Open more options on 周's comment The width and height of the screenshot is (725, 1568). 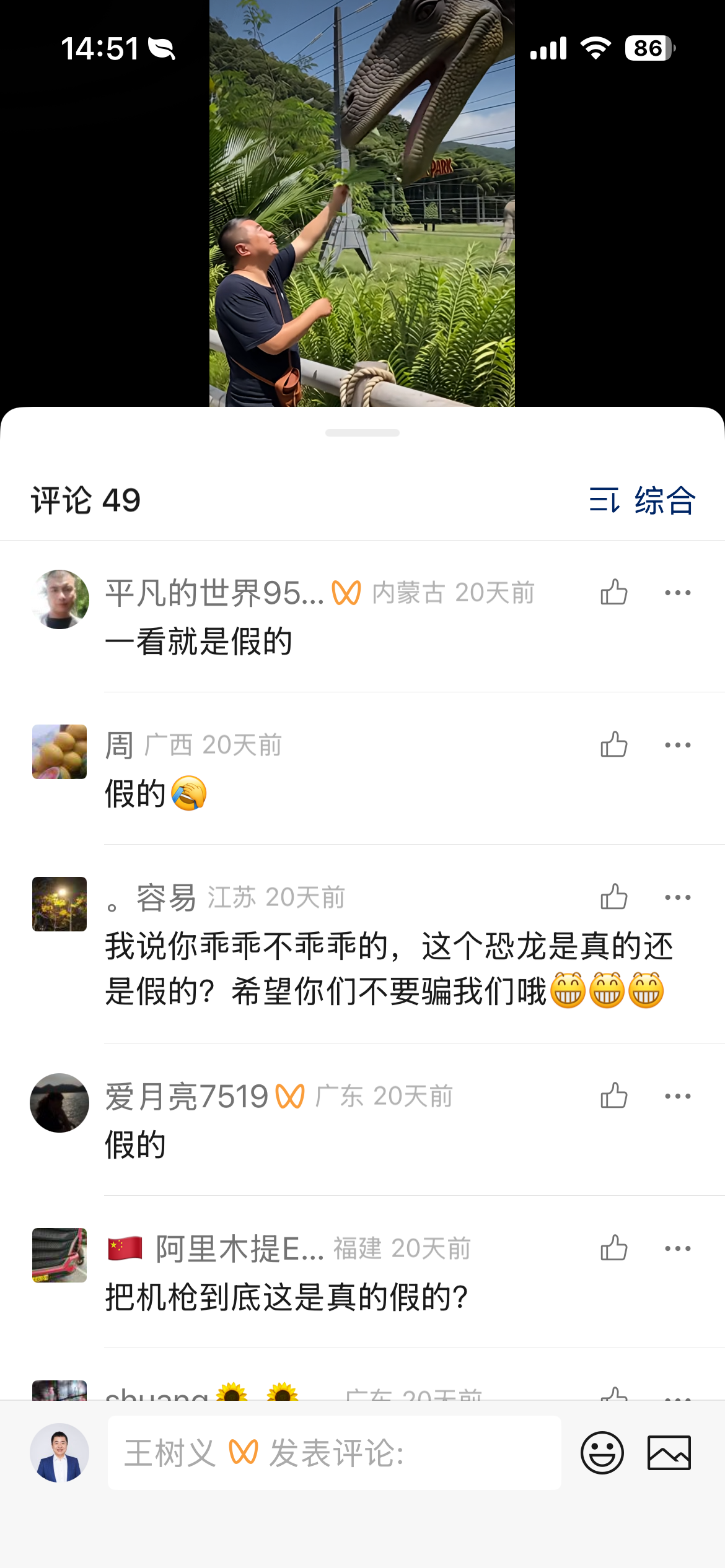coord(677,745)
